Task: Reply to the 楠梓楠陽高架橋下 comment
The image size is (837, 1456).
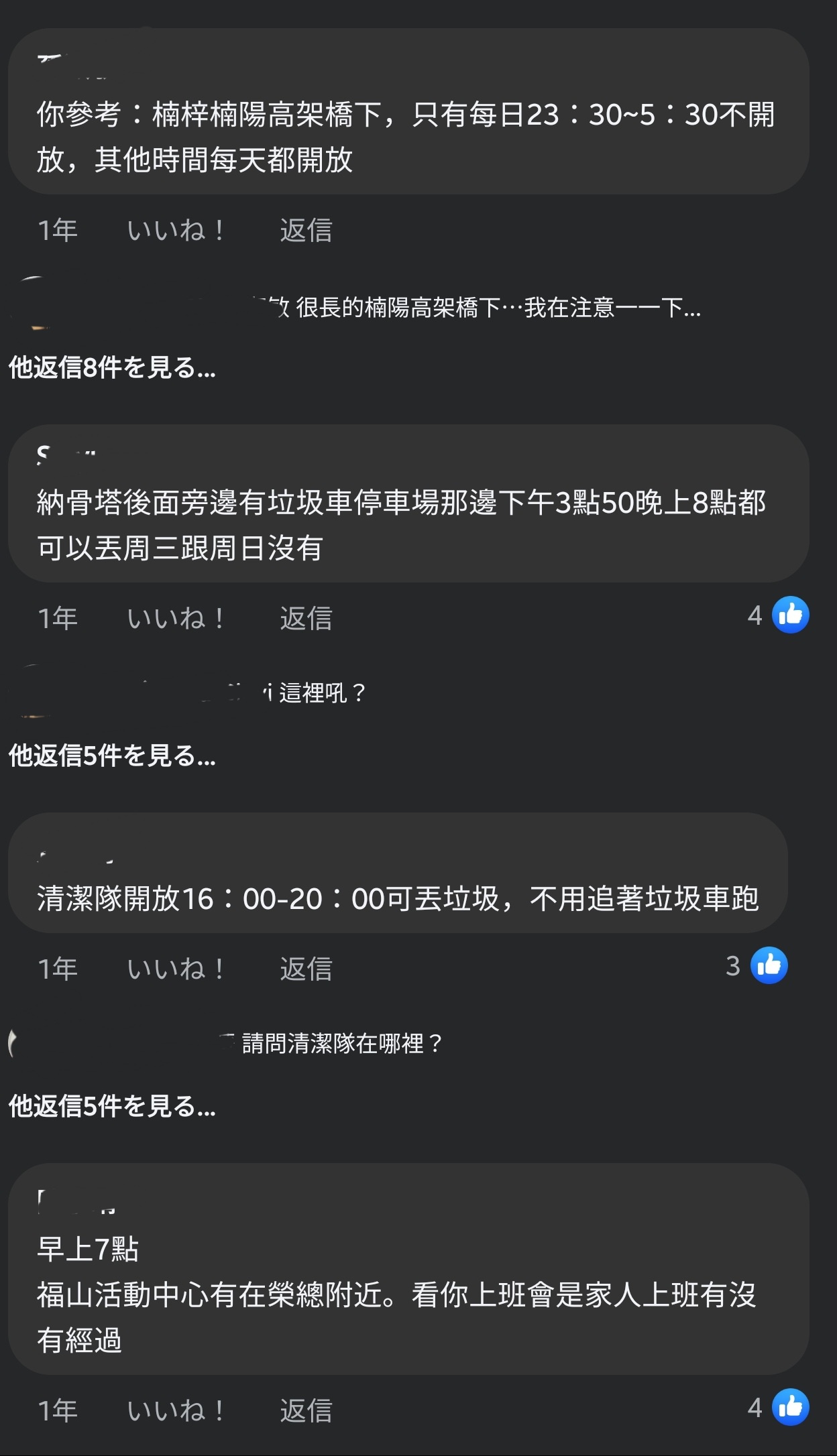Action: point(306,231)
